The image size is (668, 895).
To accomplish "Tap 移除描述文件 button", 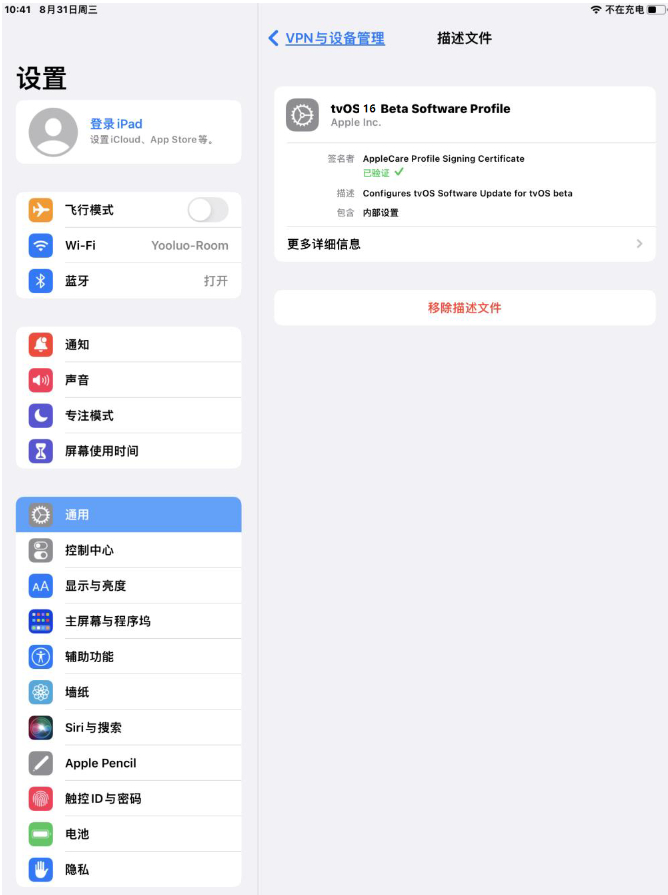I will click(464, 308).
